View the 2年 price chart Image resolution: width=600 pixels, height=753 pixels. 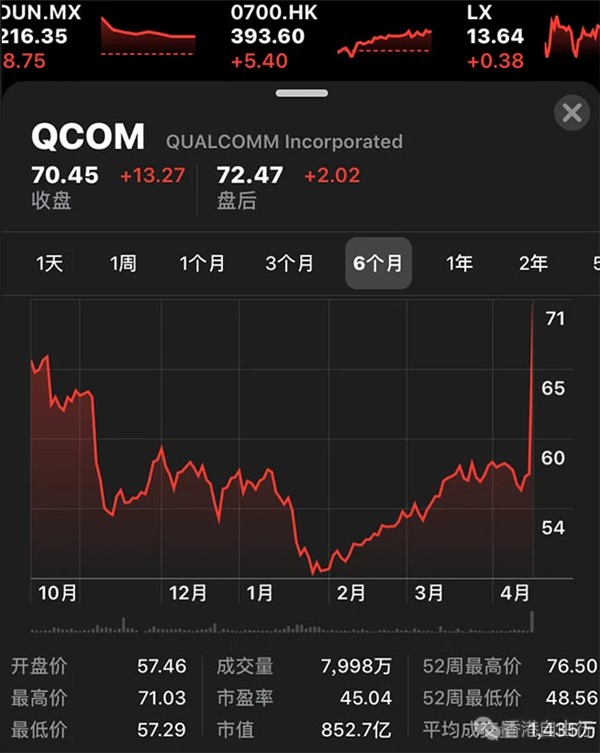tap(533, 264)
